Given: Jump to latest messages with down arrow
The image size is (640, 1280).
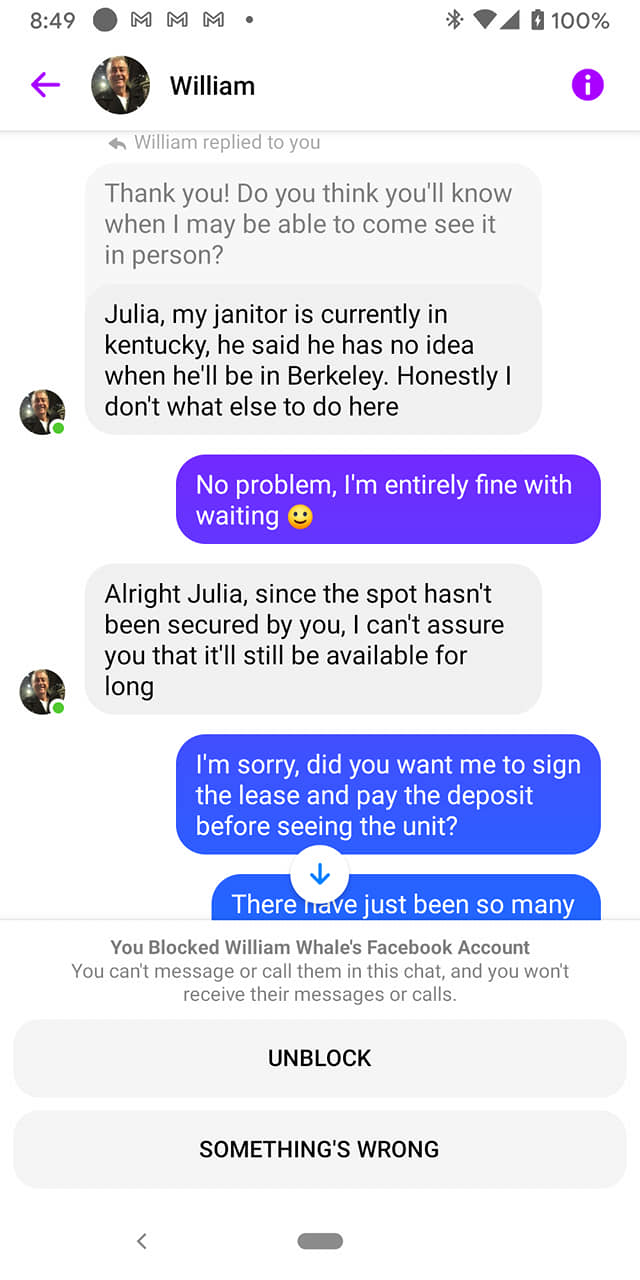Looking at the screenshot, I should coord(319,875).
